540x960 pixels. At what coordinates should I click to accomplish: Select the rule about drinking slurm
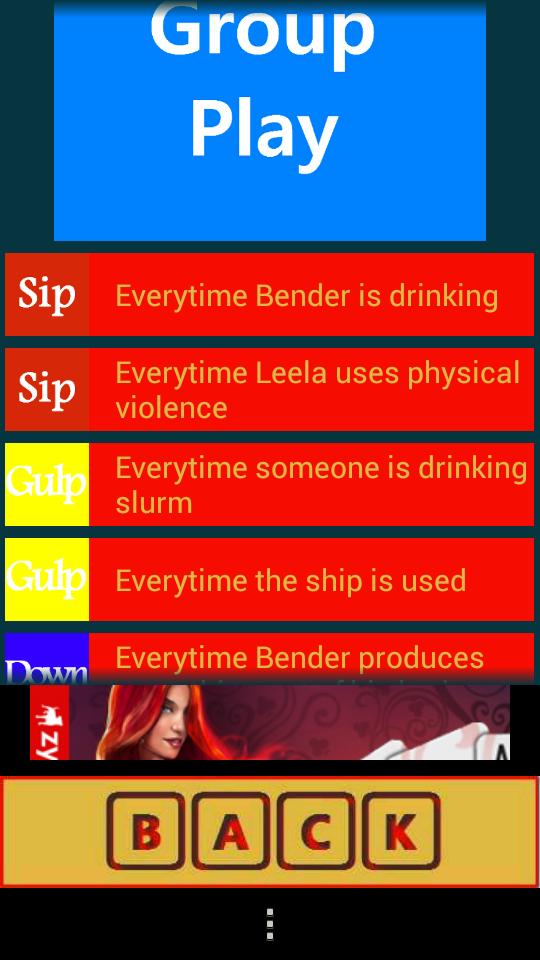(x=269, y=484)
